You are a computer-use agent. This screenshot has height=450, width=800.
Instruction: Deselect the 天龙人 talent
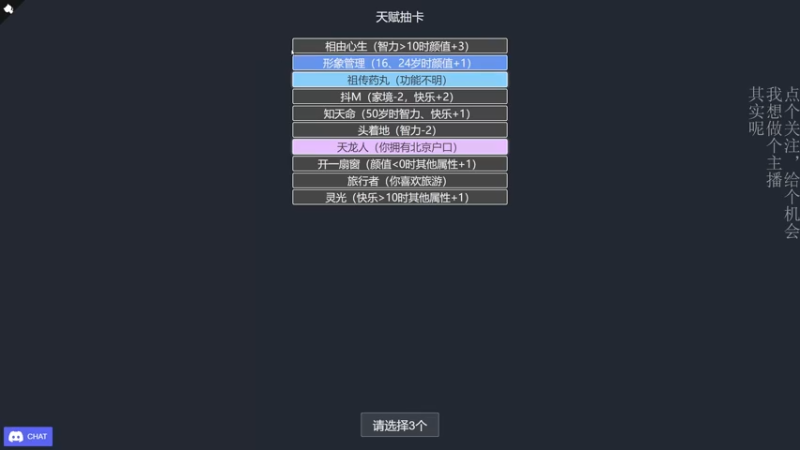click(x=399, y=147)
